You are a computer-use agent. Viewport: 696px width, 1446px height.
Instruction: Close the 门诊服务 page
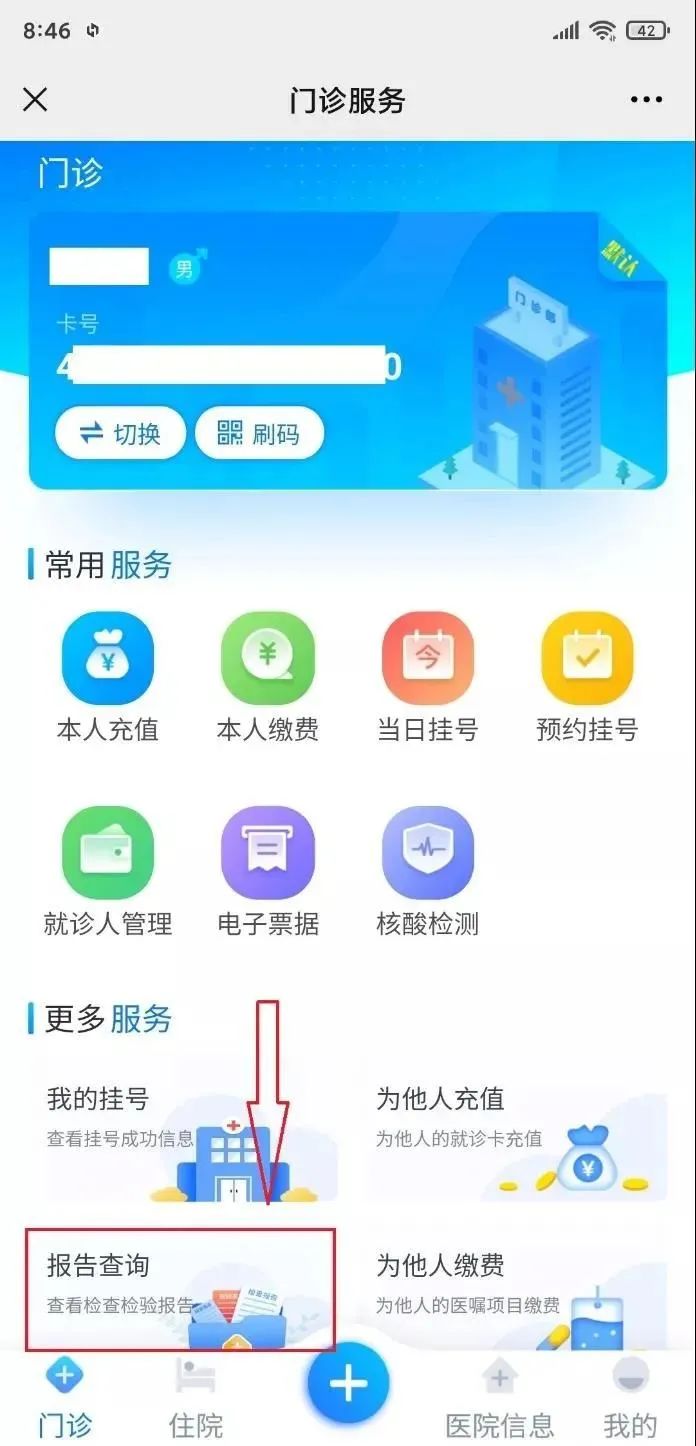tap(35, 100)
